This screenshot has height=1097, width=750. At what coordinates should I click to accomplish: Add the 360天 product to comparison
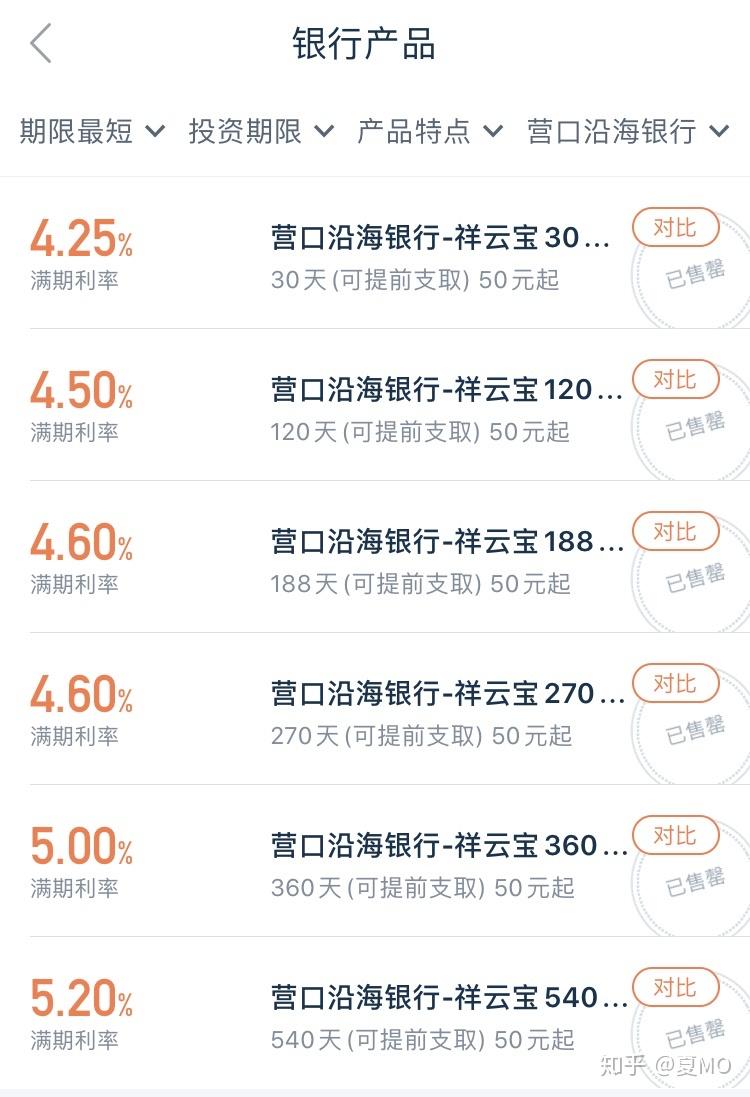676,836
